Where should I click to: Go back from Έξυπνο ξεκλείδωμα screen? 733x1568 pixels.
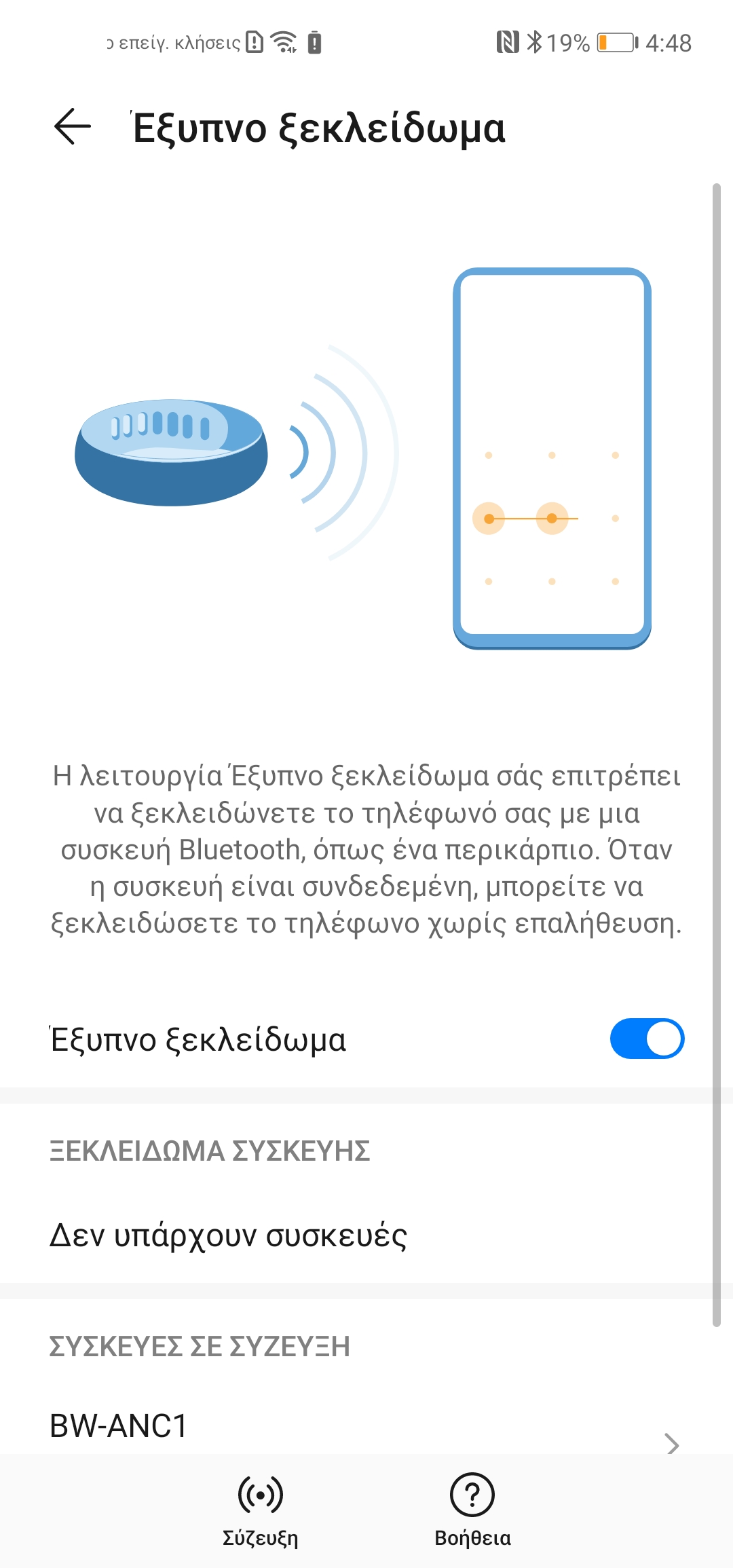click(x=72, y=127)
